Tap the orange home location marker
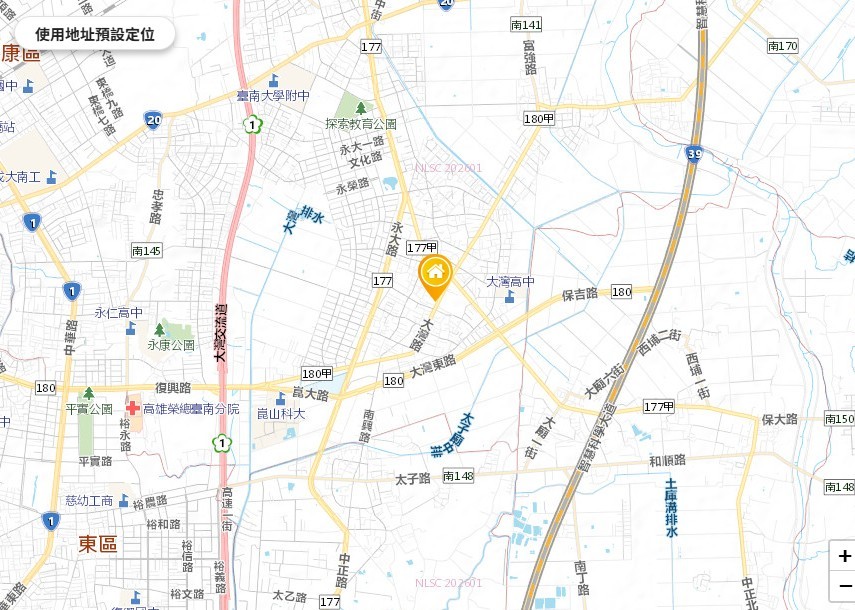The width and height of the screenshot is (855, 610). point(435,274)
